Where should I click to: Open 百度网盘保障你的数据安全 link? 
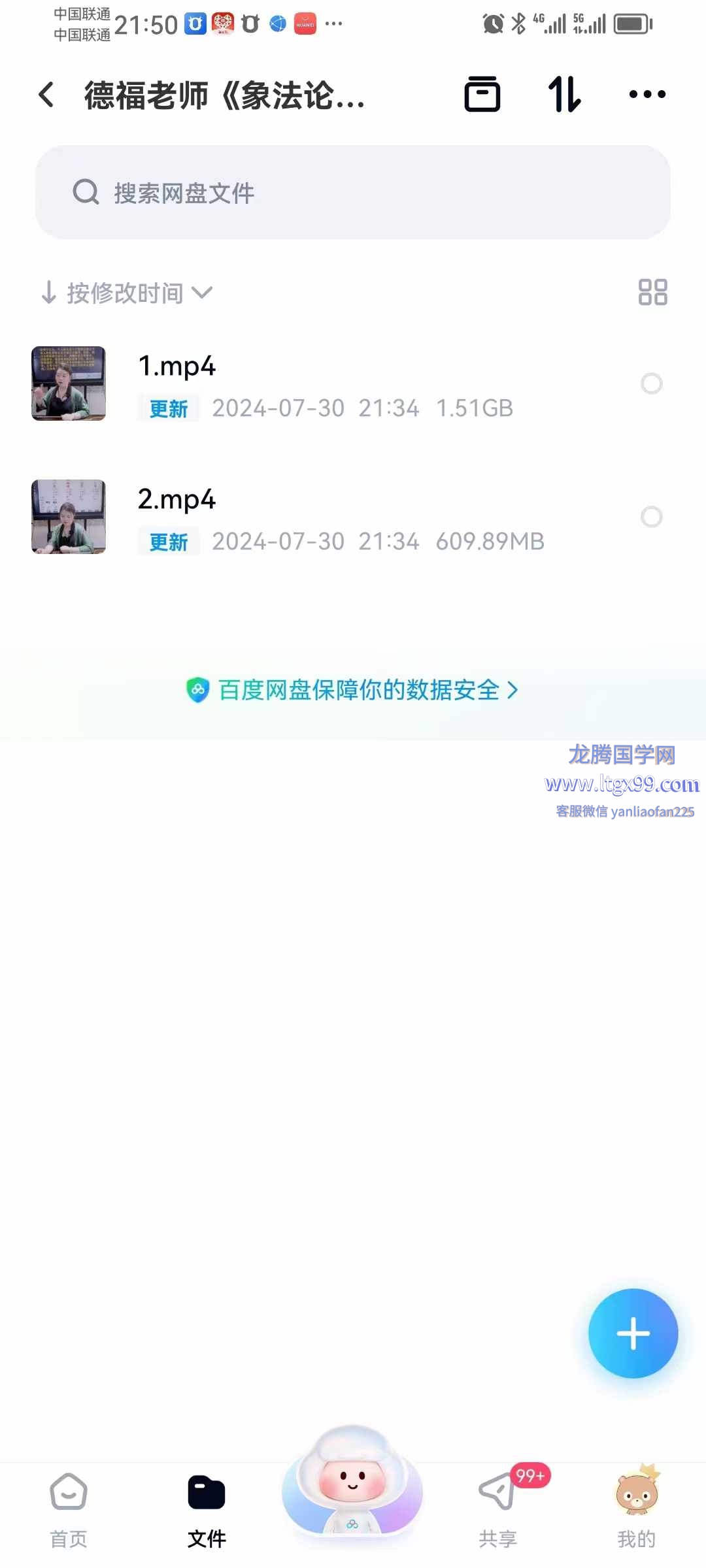[x=353, y=690]
